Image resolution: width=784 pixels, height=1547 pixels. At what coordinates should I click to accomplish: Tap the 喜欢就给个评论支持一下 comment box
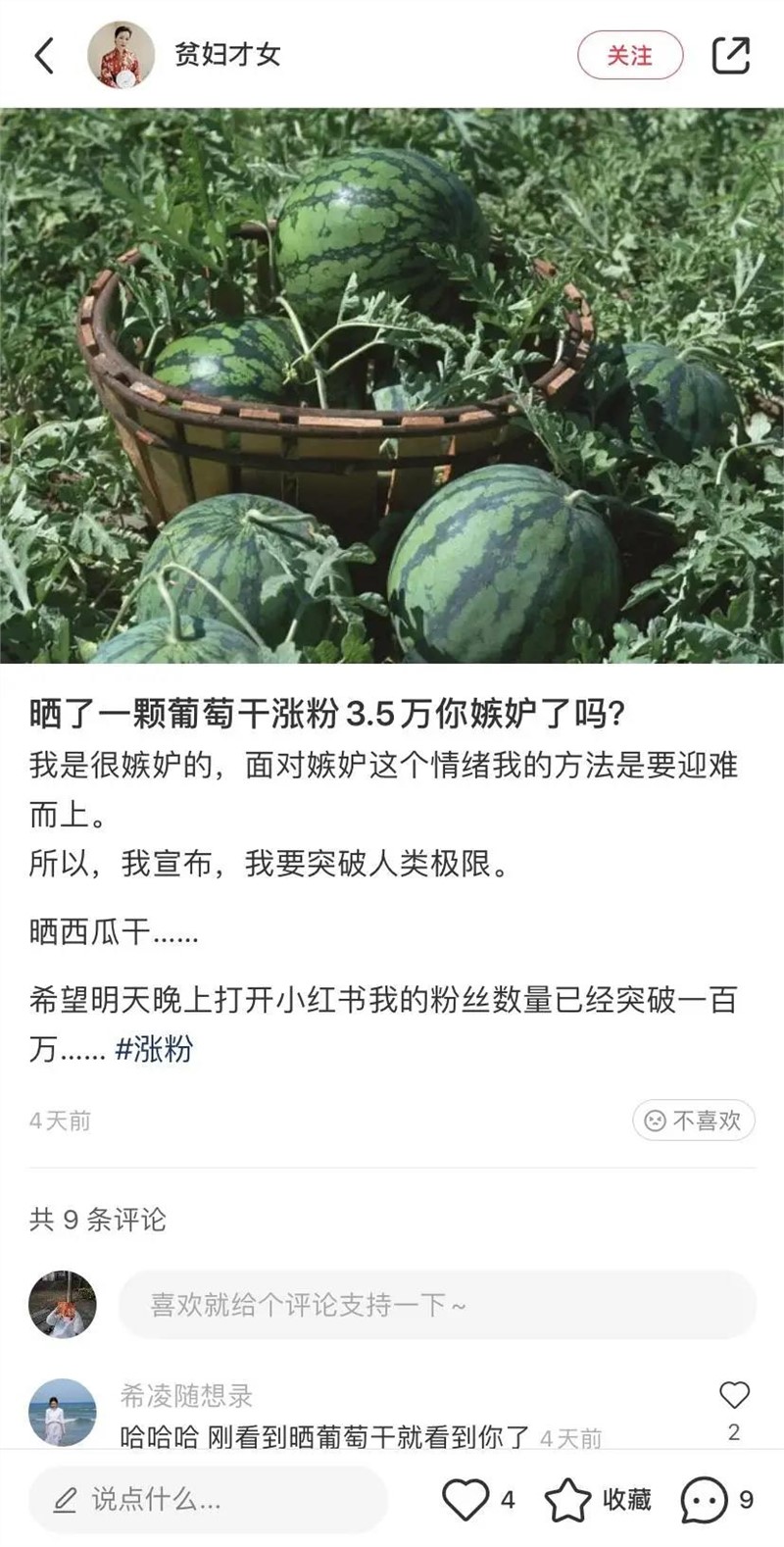coord(437,1305)
